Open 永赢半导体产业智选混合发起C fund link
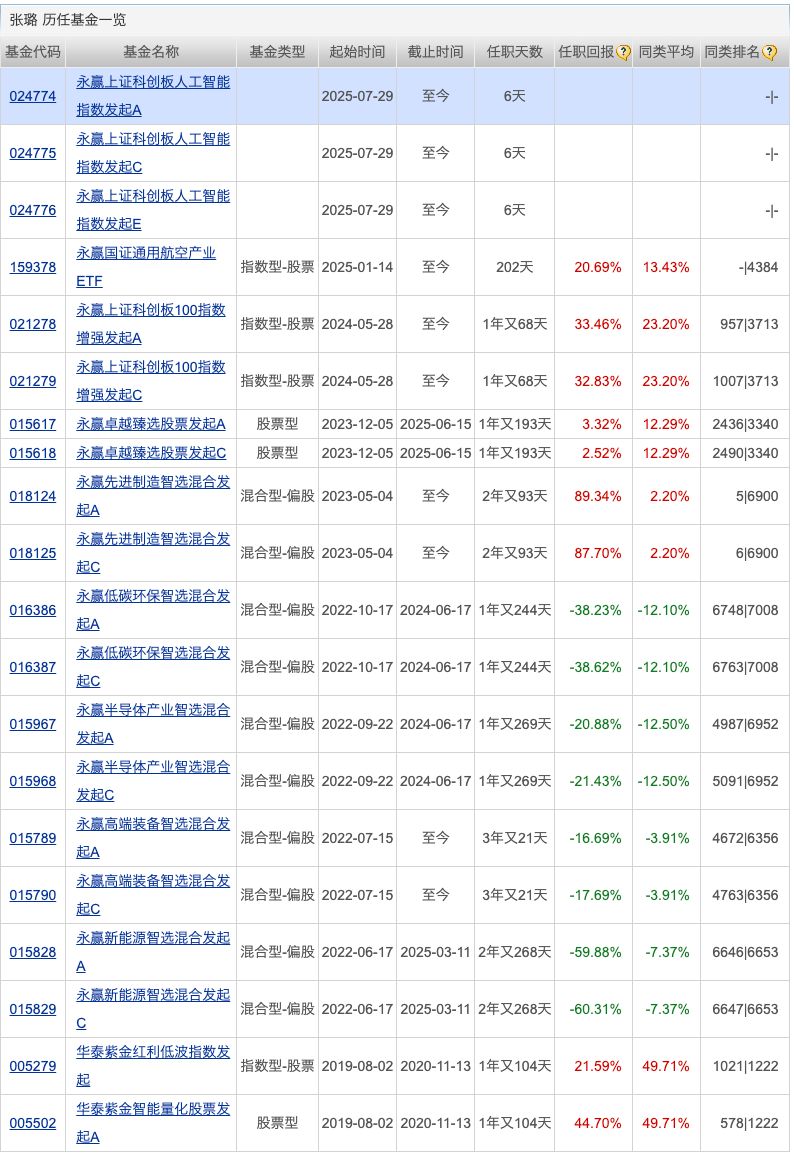 (152, 780)
